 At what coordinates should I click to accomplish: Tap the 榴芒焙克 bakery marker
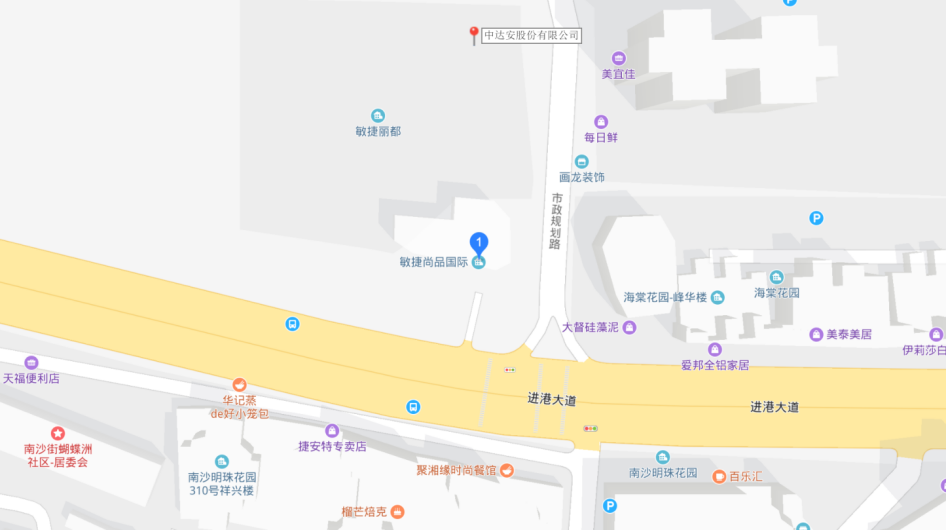(397, 512)
